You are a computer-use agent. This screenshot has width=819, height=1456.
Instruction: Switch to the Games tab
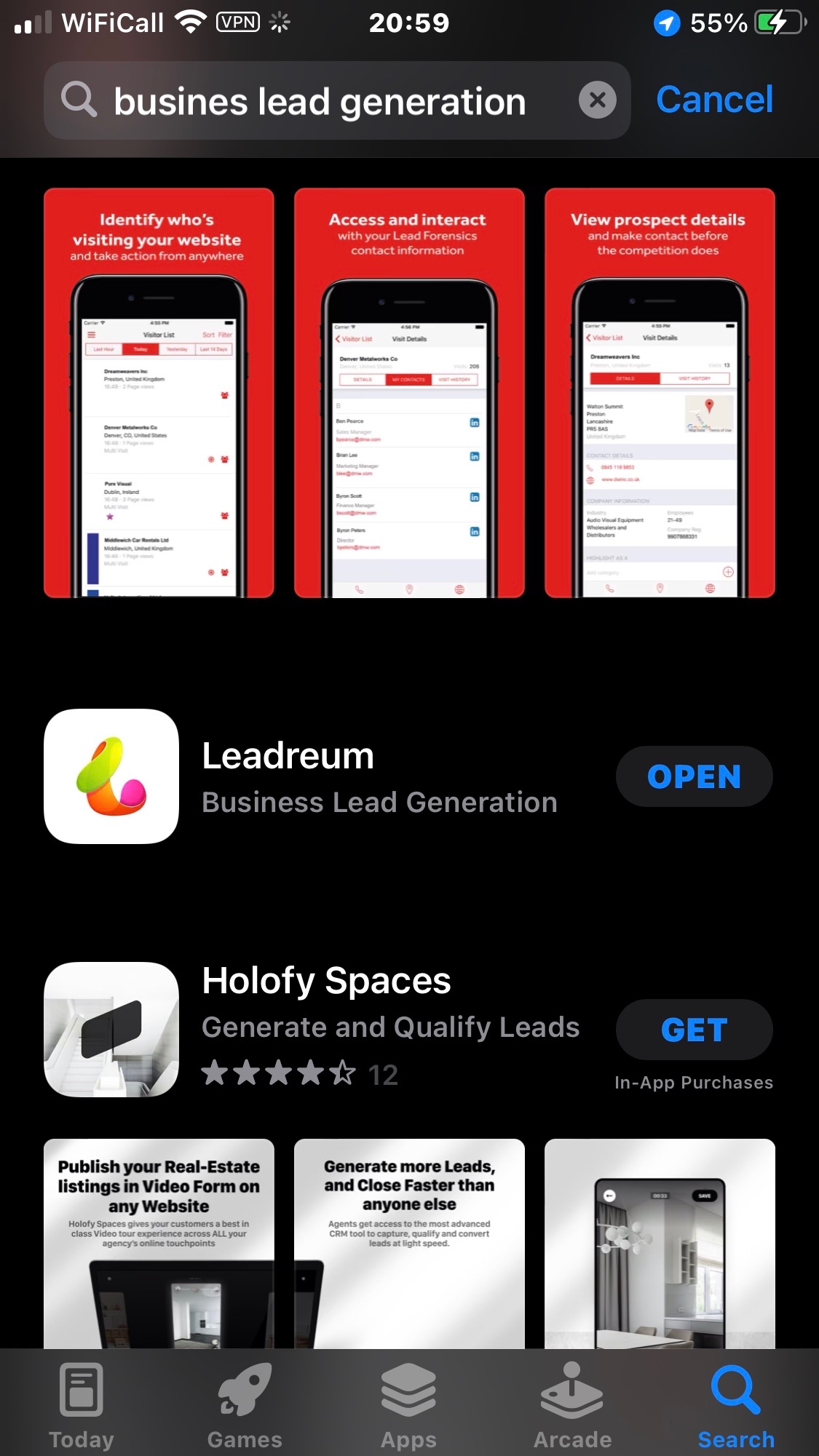click(x=245, y=1406)
